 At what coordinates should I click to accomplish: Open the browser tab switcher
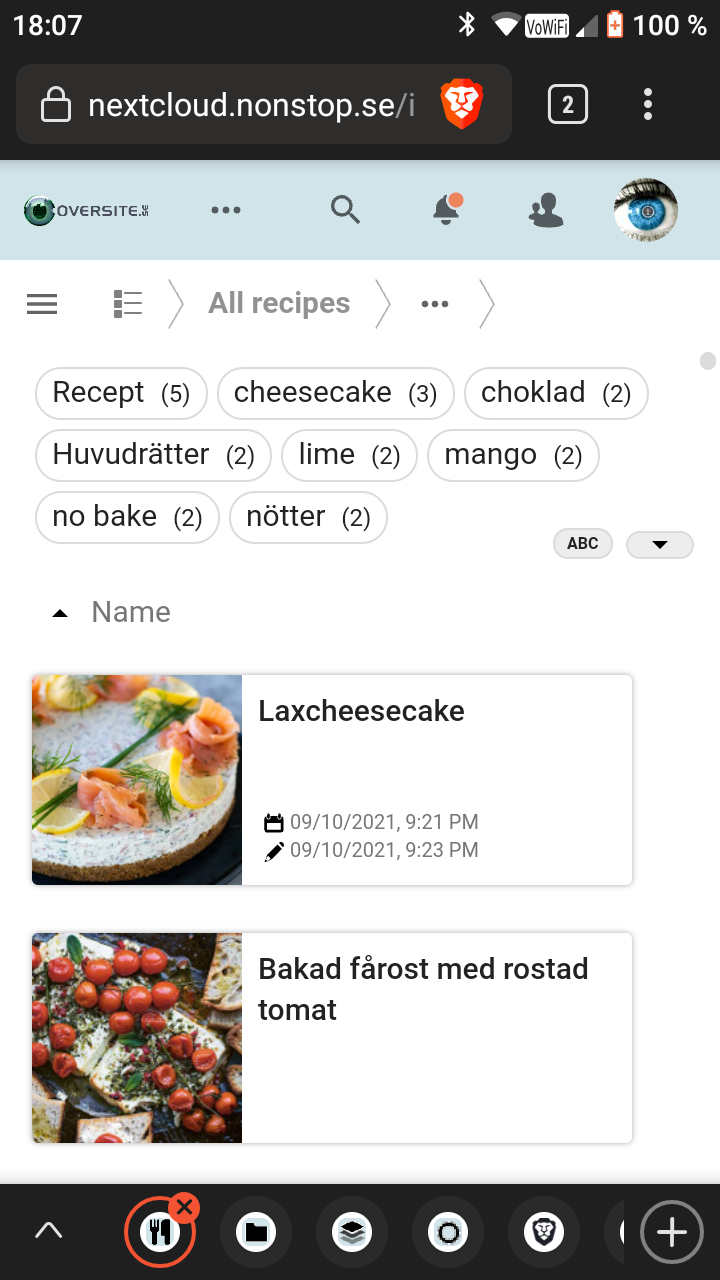[x=567, y=104]
